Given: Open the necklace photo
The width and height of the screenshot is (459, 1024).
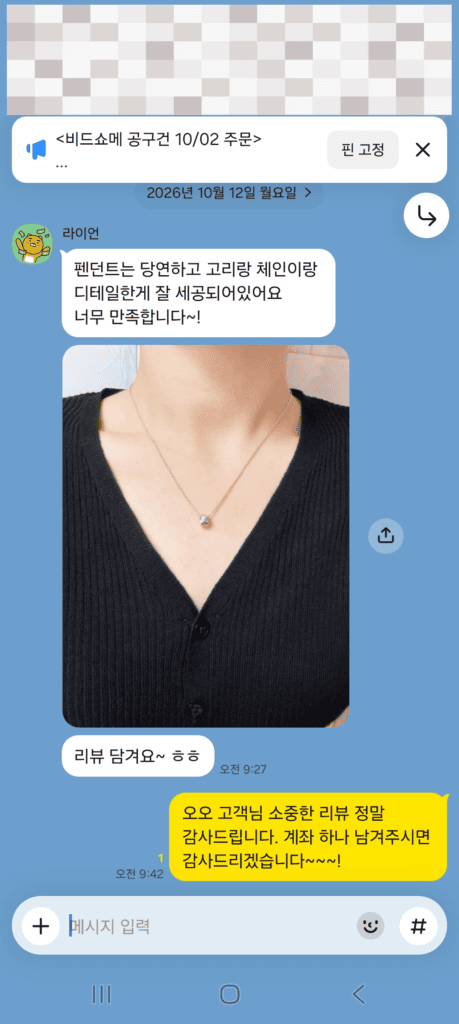Looking at the screenshot, I should point(206,536).
